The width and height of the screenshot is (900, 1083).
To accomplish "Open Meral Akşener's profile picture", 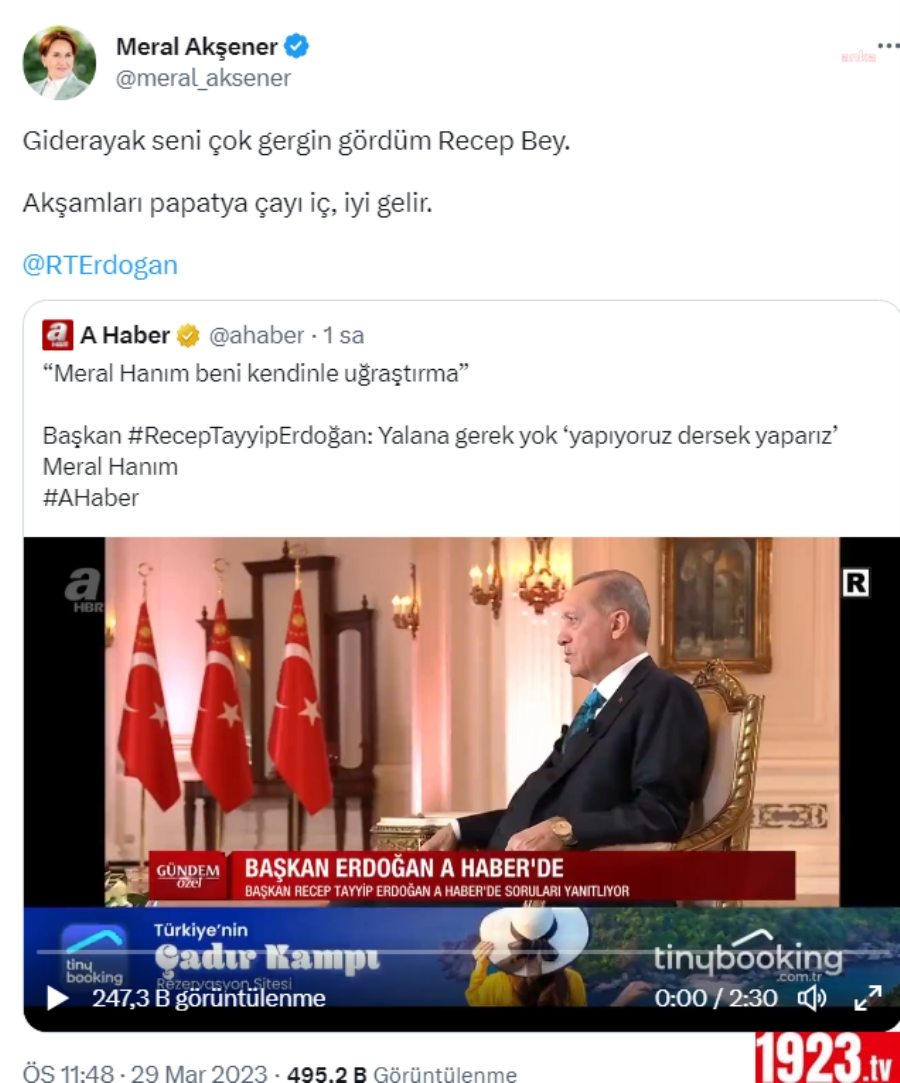I will point(59,62).
